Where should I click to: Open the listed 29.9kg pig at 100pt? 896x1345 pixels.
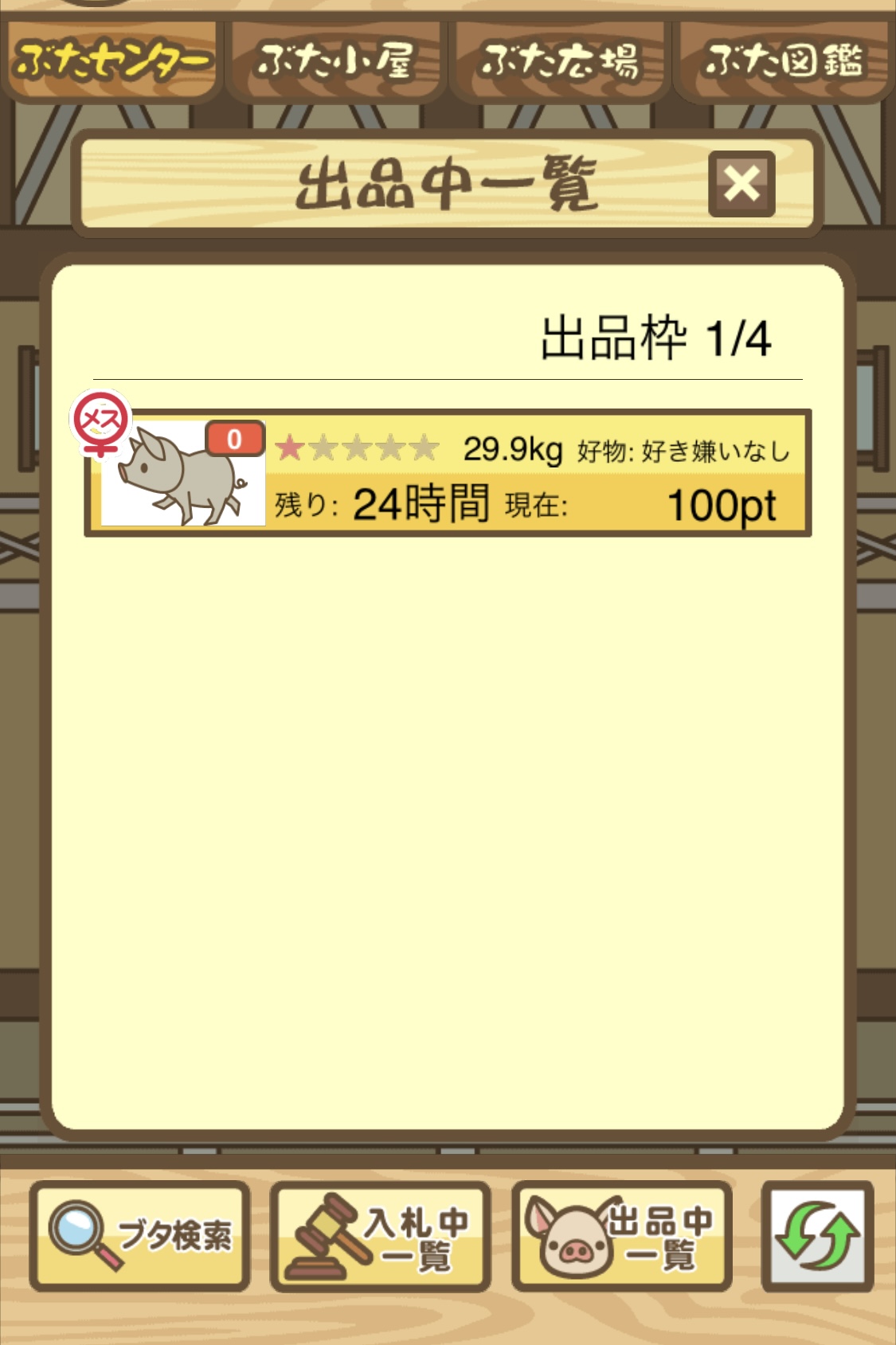(448, 474)
